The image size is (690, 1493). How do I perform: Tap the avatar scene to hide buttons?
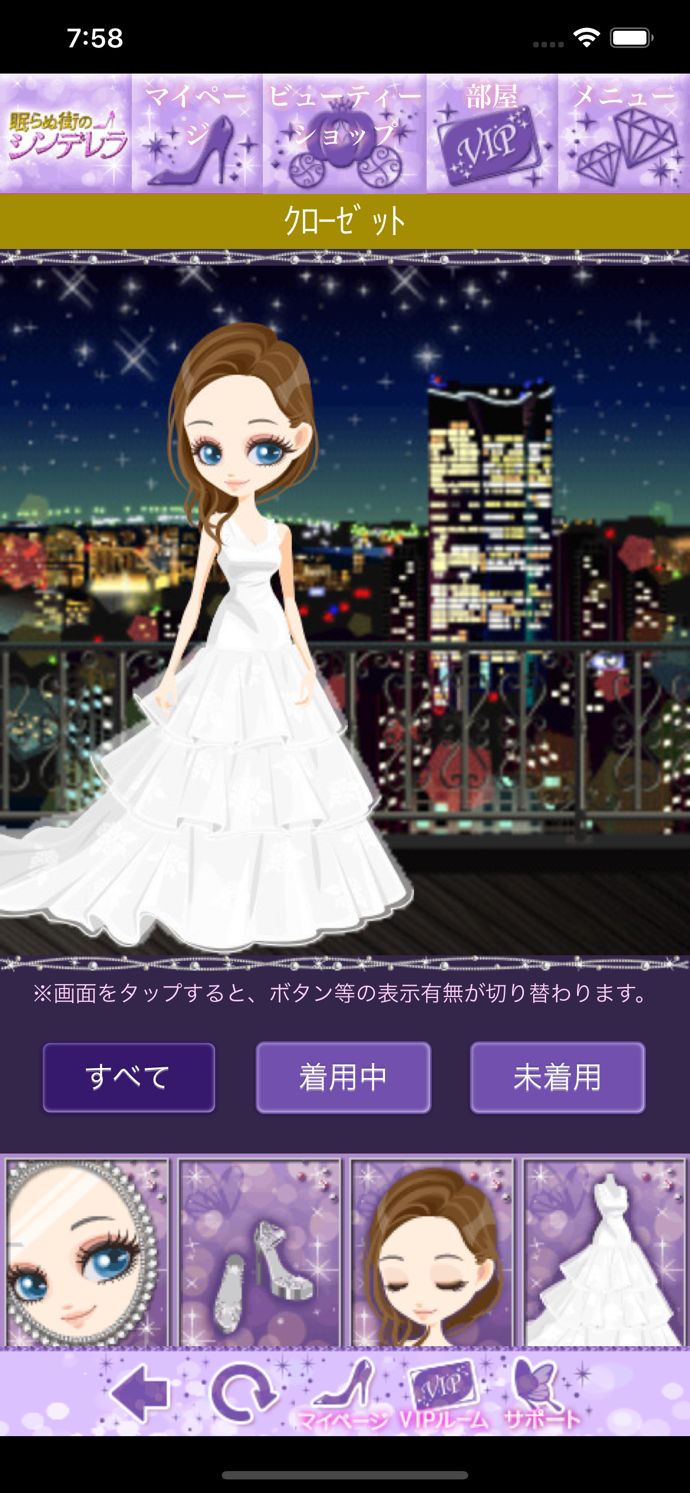click(x=345, y=610)
